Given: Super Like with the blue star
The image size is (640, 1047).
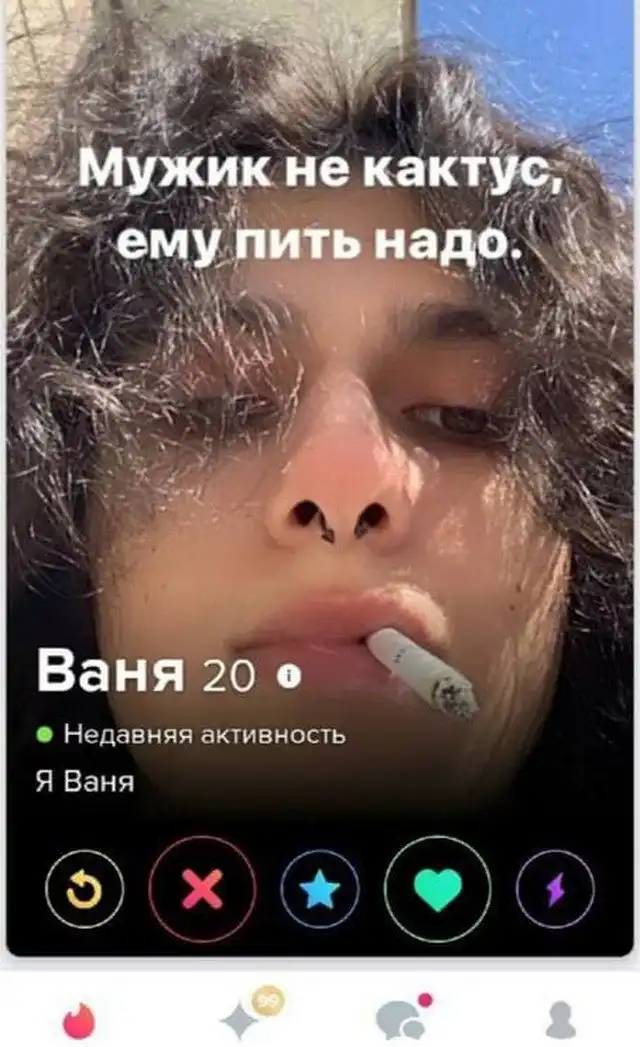Looking at the screenshot, I should tap(320, 889).
